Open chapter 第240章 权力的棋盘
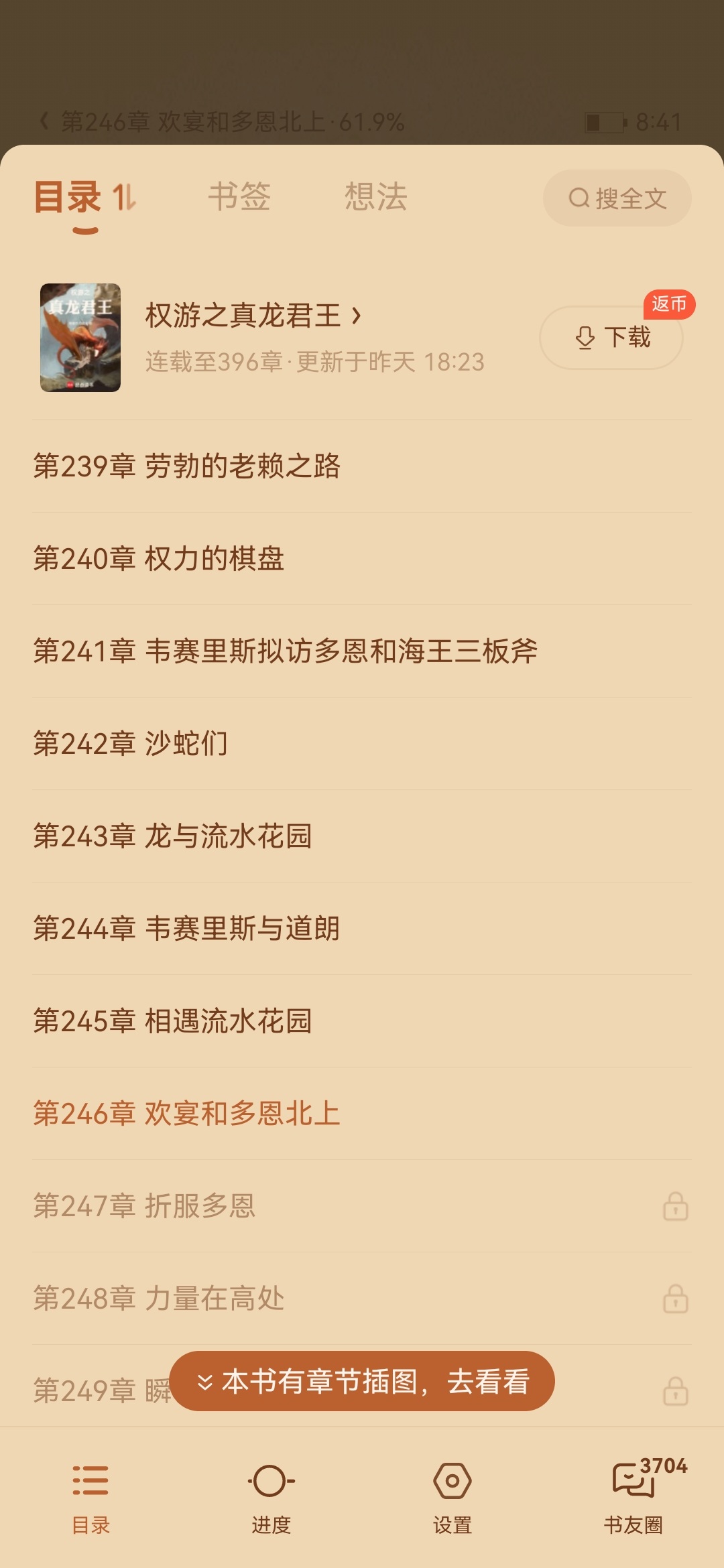 [159, 559]
